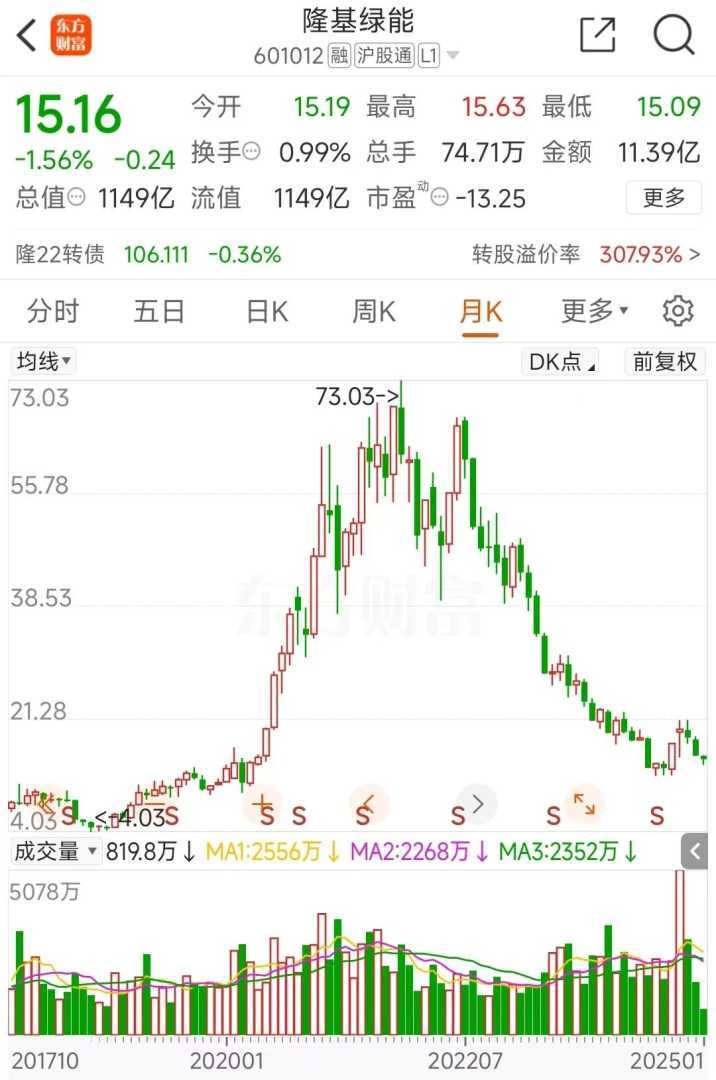Go back using the top-left arrow
The height and width of the screenshot is (1080, 716).
(27, 36)
